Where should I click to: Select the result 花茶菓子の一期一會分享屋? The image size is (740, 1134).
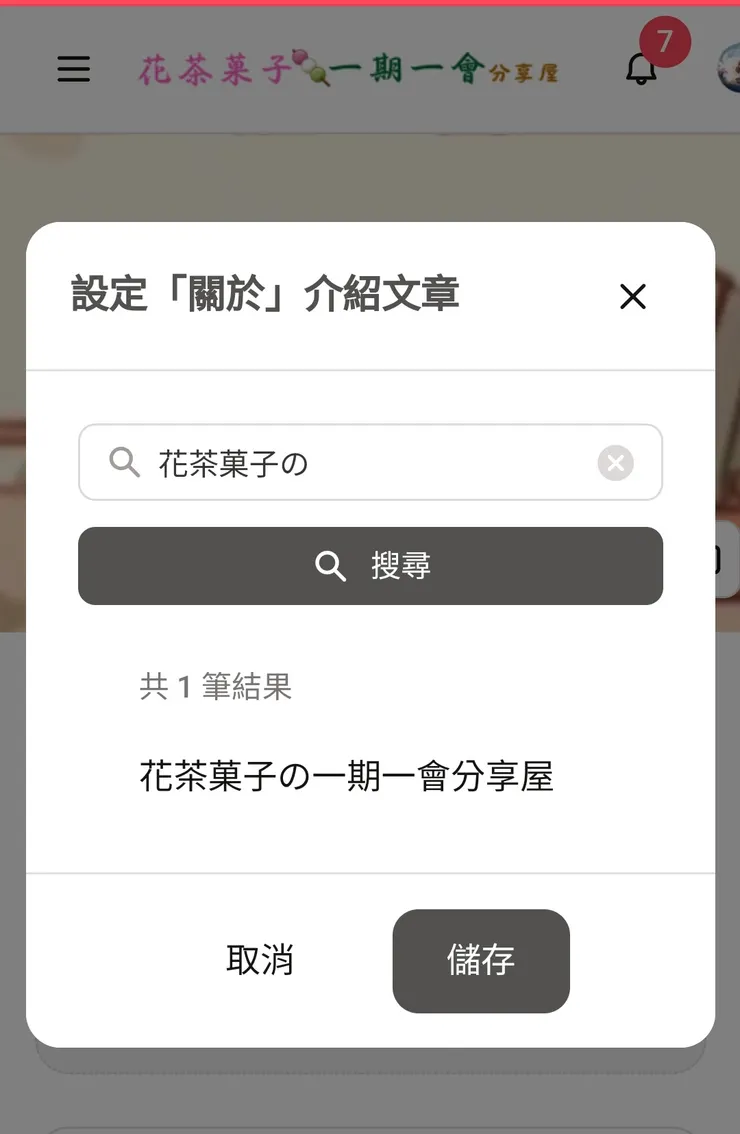click(348, 776)
